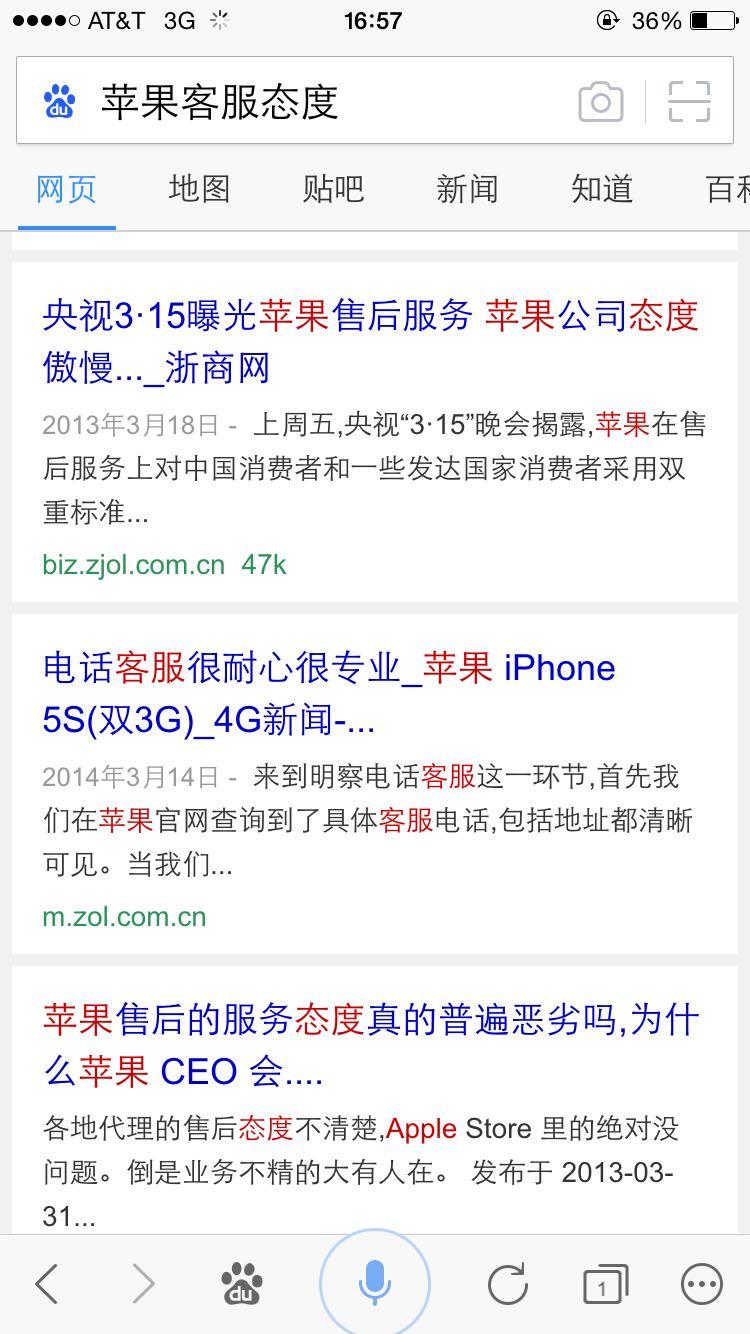Switch to the 新闻 tab
The width and height of the screenshot is (750, 1334).
(x=467, y=189)
